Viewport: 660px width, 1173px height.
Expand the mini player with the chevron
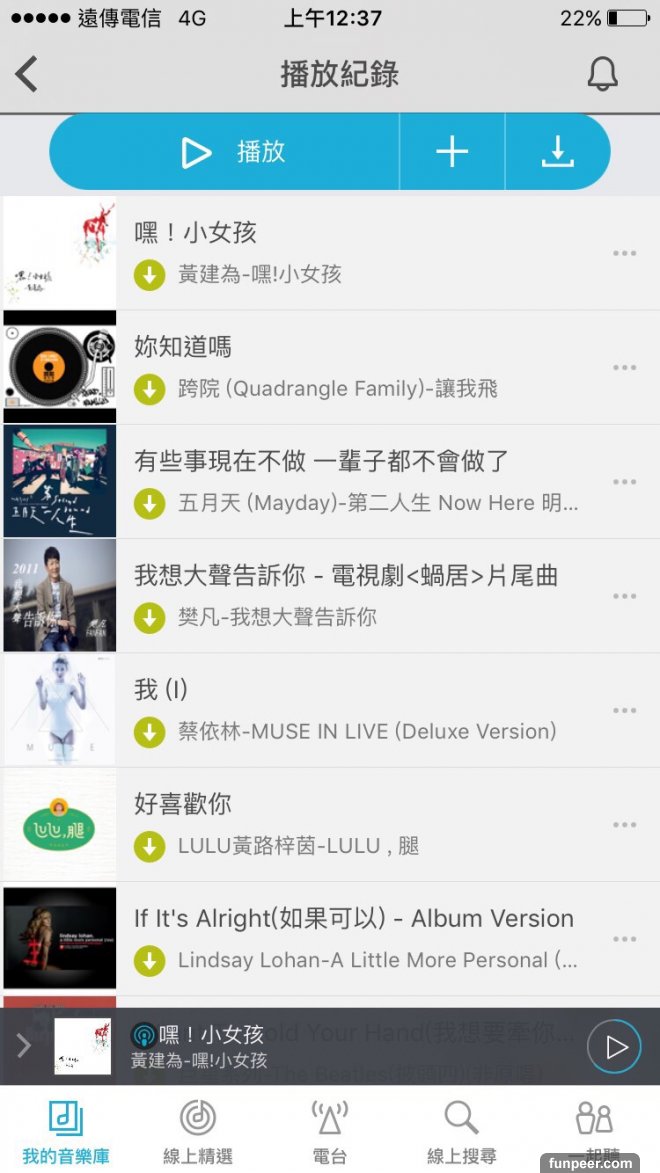pos(24,1046)
